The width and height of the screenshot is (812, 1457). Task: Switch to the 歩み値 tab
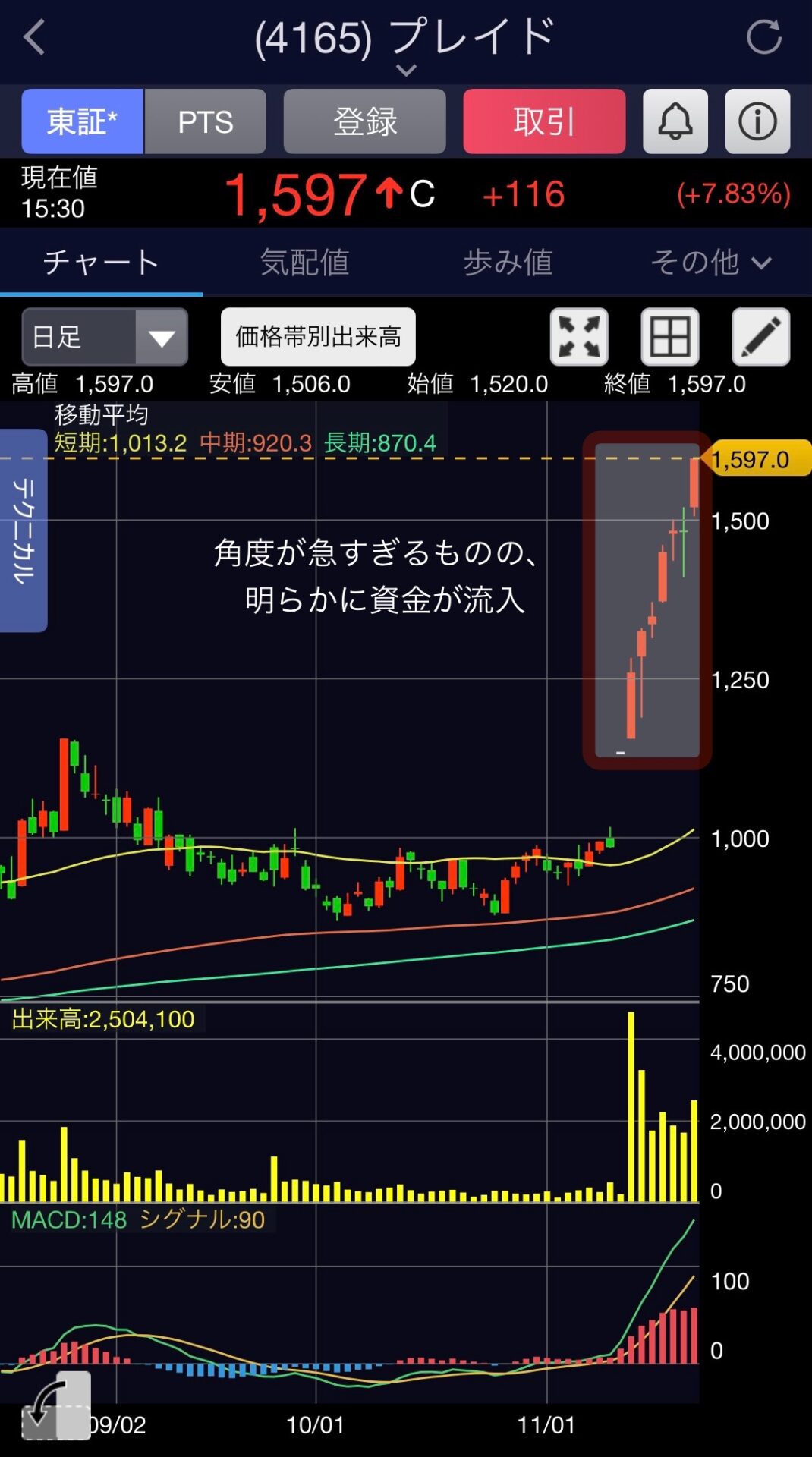pos(508,263)
